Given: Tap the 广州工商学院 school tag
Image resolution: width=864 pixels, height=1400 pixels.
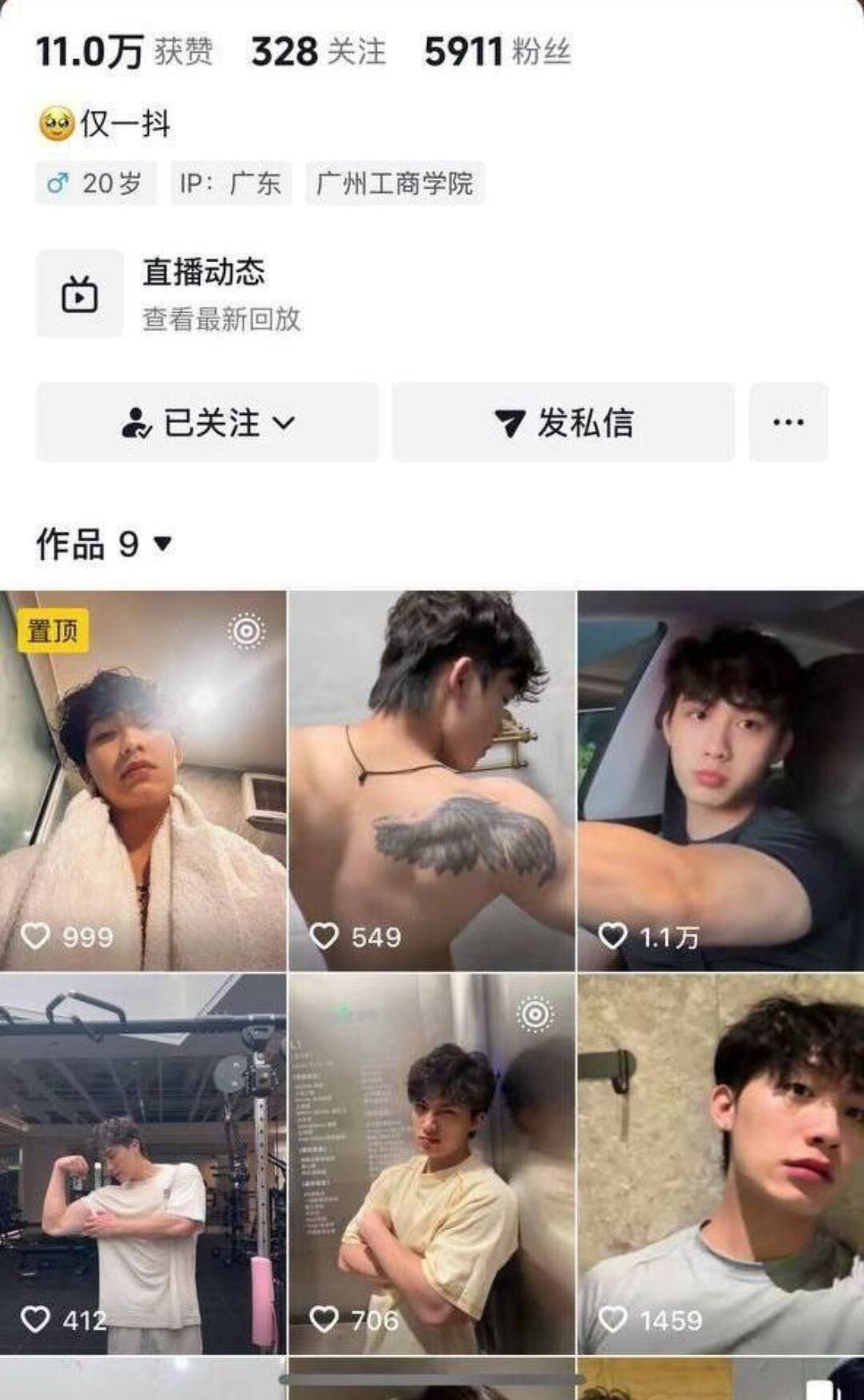Looking at the screenshot, I should (x=394, y=184).
